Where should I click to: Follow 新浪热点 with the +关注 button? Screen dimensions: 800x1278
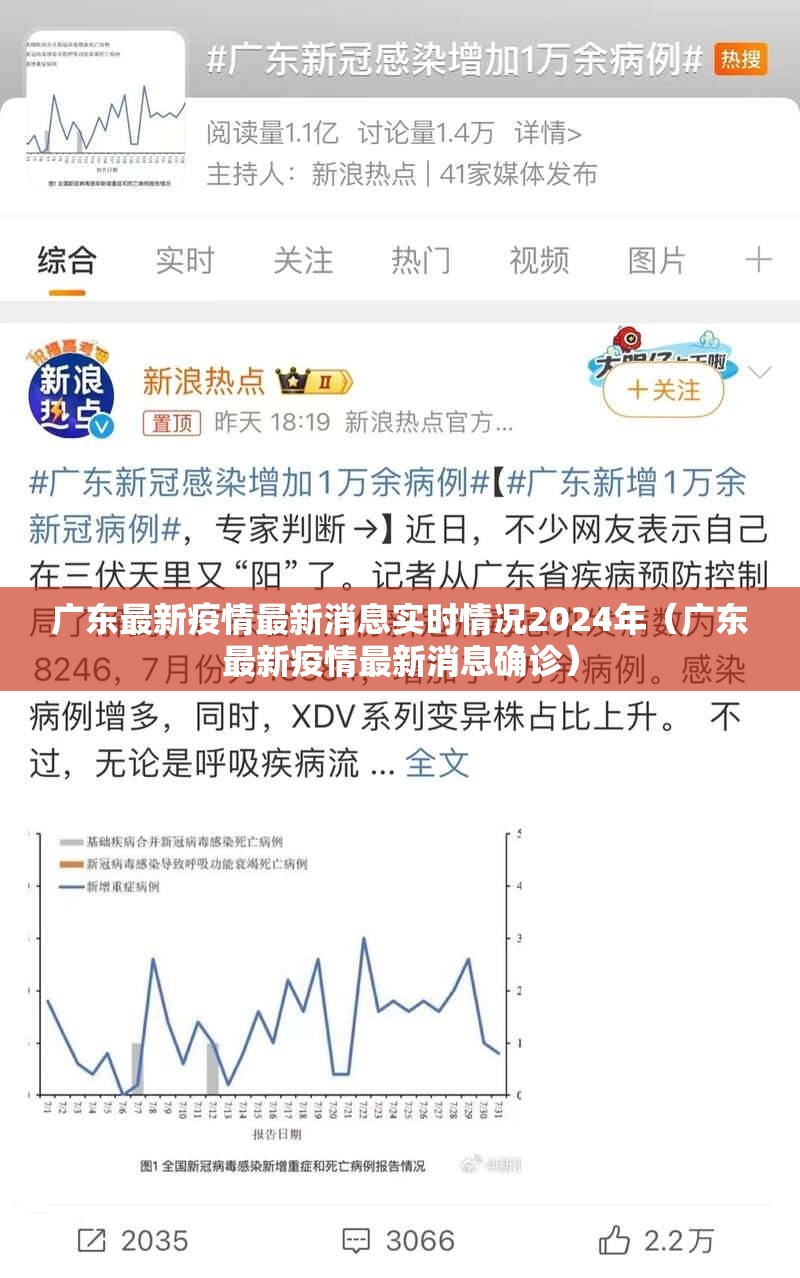[x=664, y=389]
